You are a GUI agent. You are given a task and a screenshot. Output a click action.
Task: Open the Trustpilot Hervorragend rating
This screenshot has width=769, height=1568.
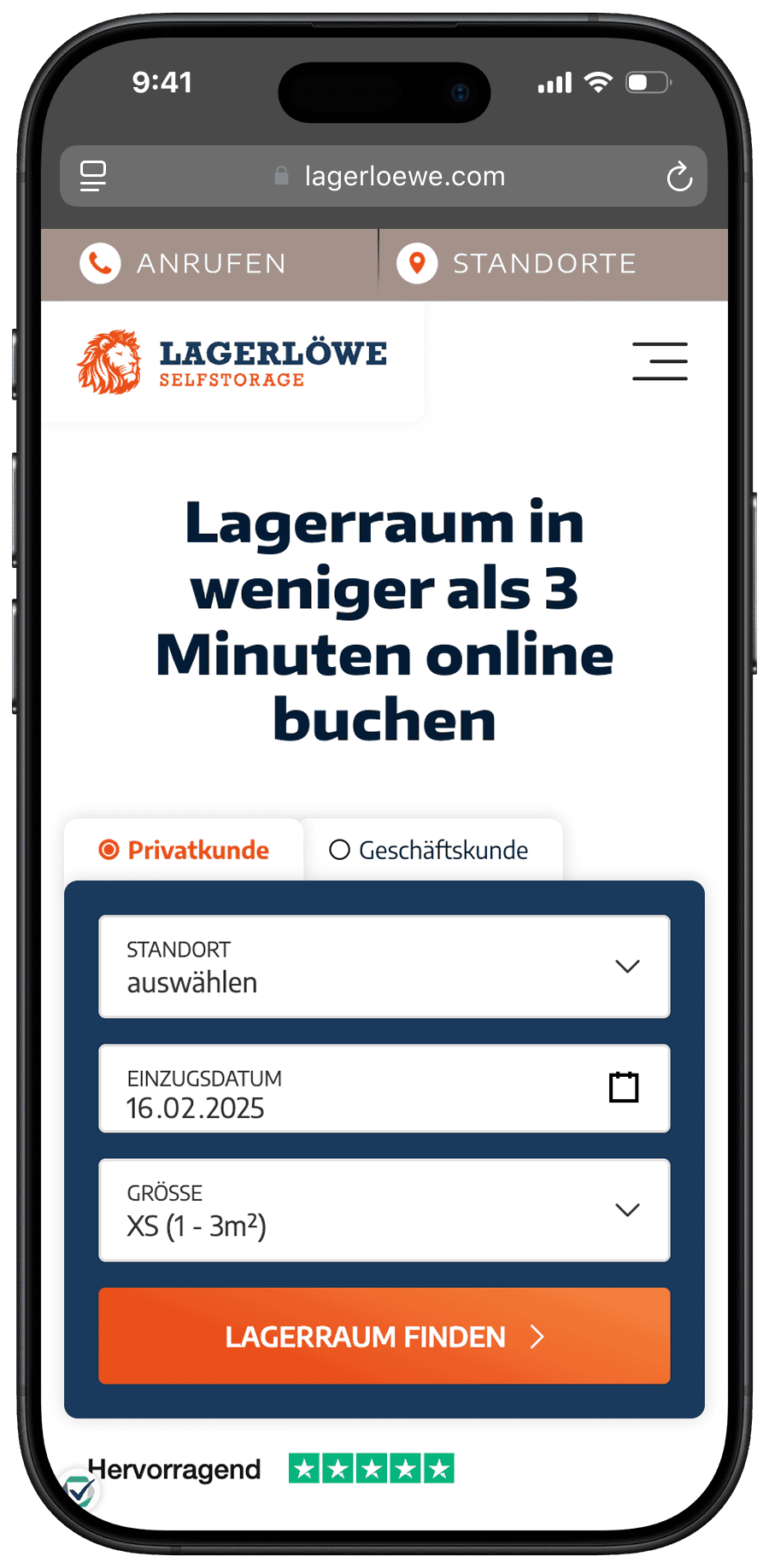point(272,1469)
